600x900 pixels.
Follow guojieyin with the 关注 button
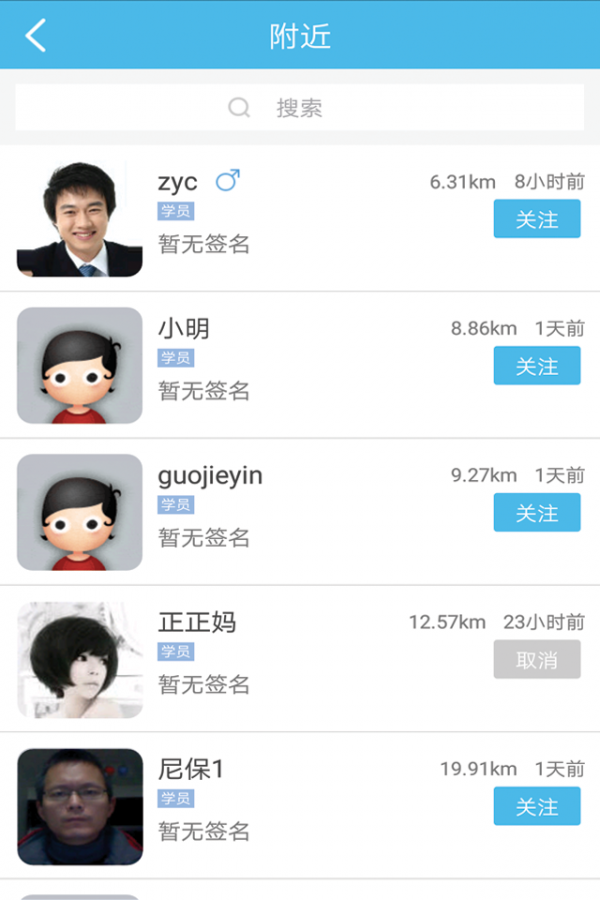[x=536, y=513]
